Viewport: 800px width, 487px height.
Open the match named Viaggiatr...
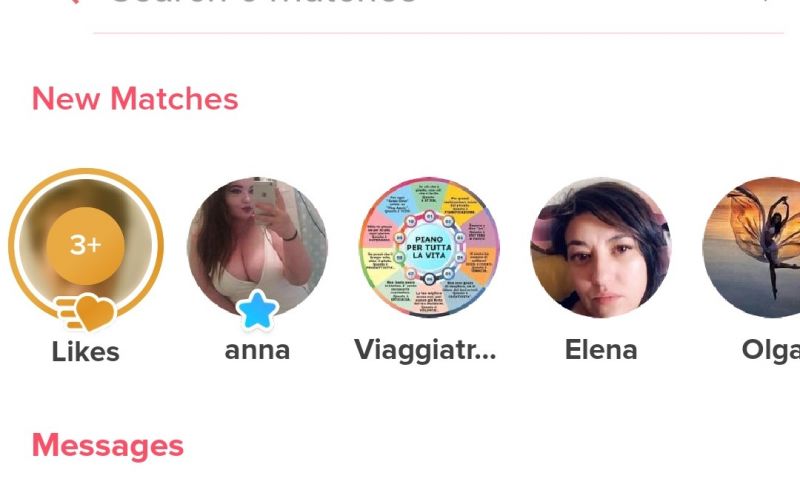point(429,247)
